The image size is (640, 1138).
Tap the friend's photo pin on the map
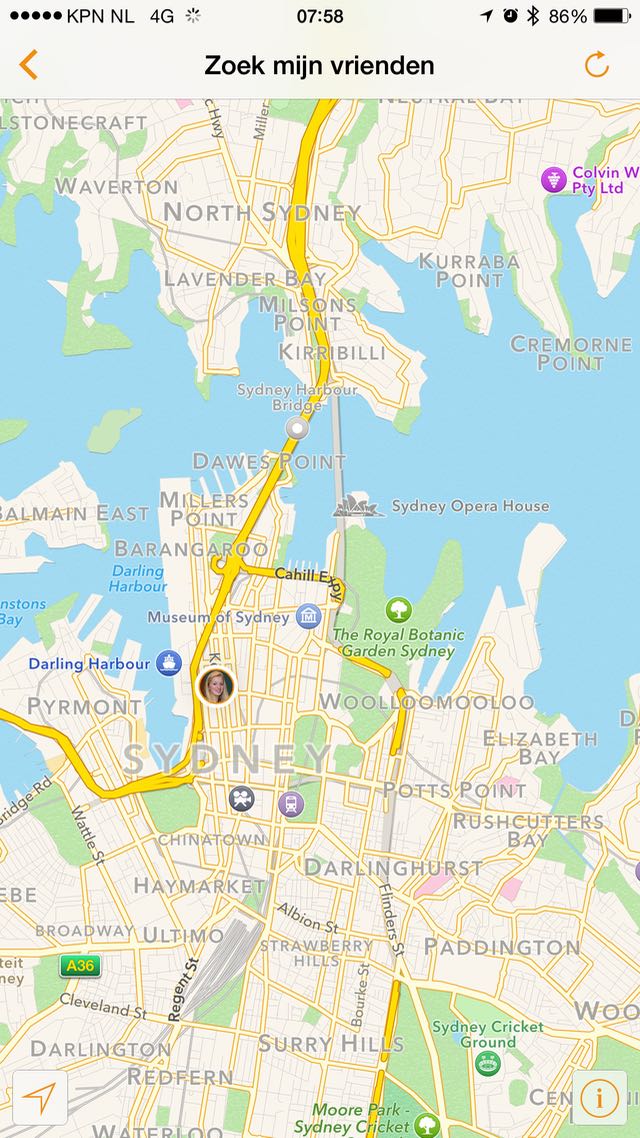216,686
